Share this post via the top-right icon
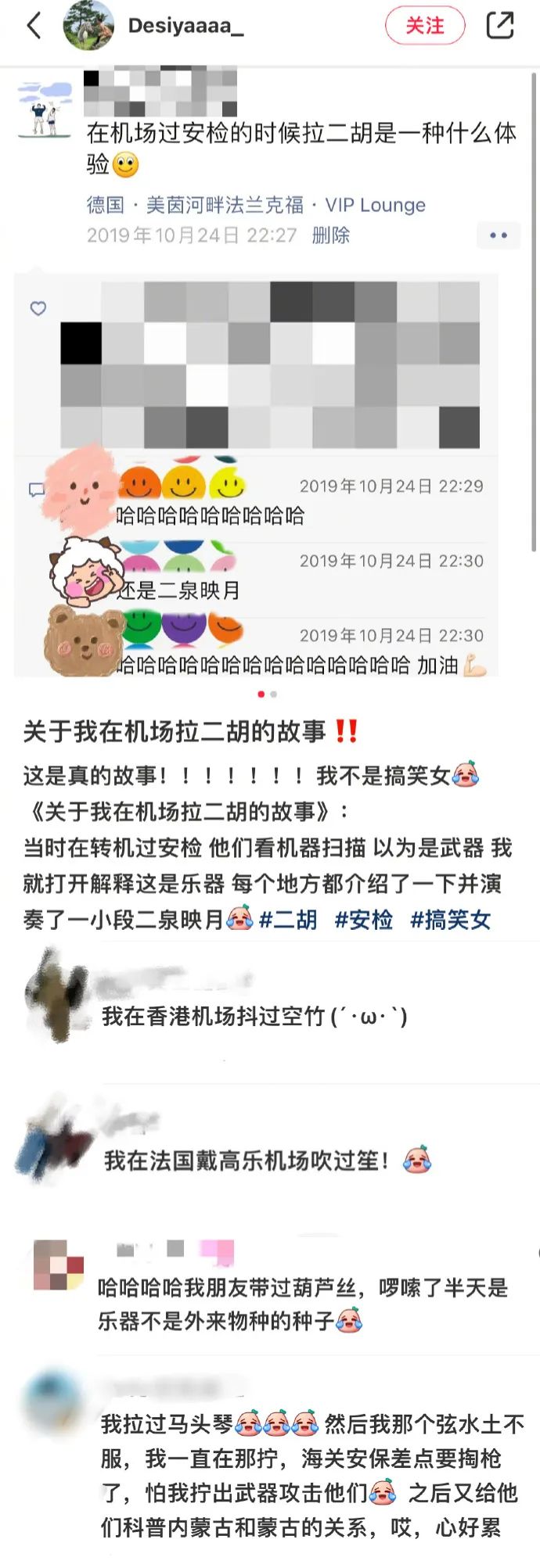Screen dimensions: 540x1568 tap(499, 26)
